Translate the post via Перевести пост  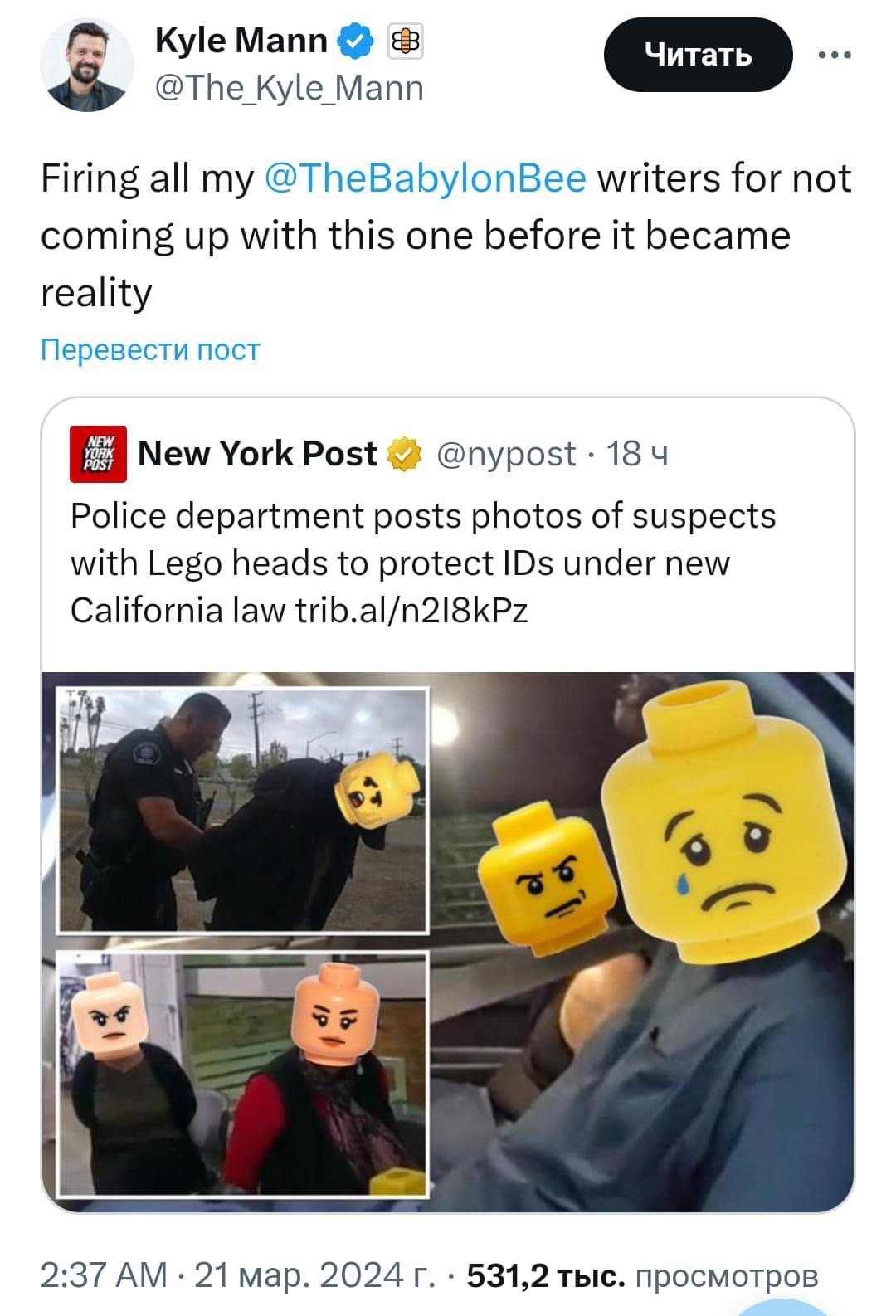tap(150, 349)
